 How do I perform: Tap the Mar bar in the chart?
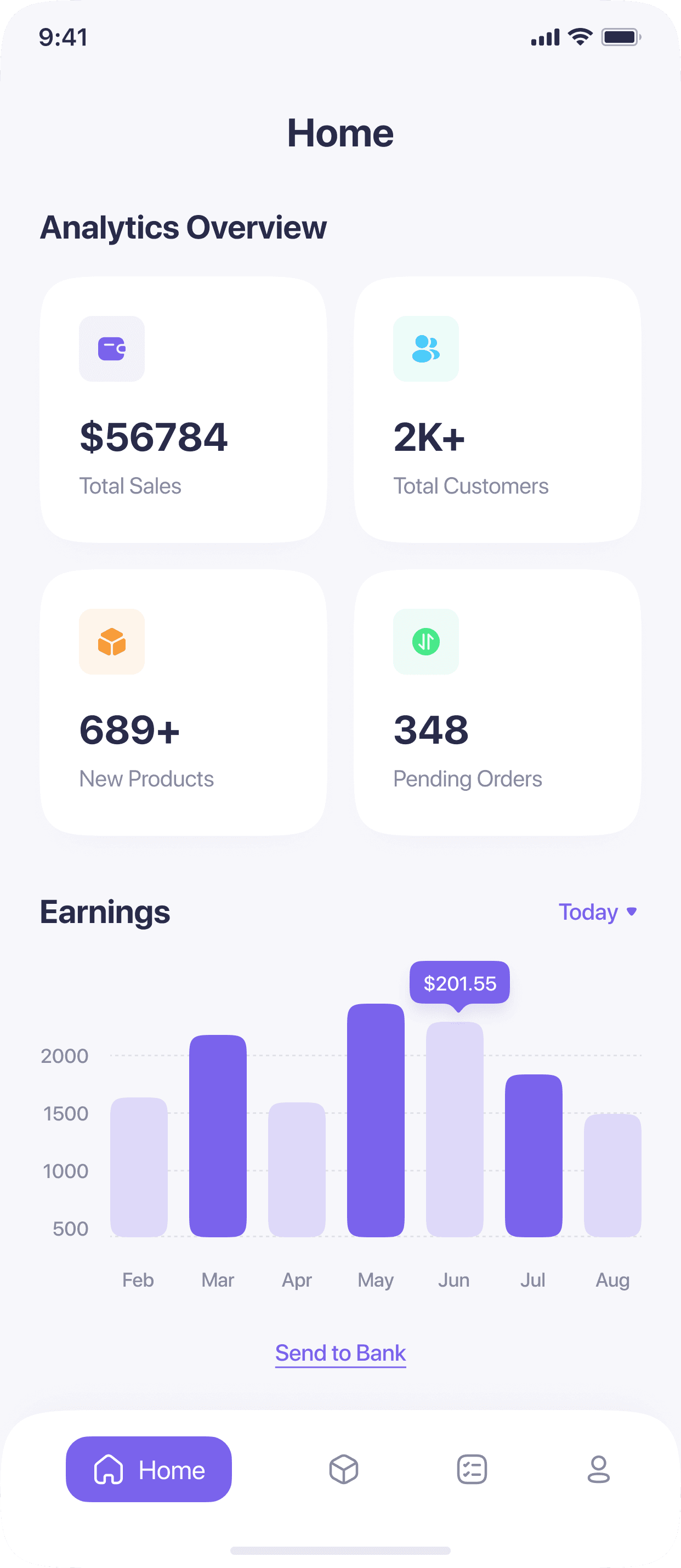(x=218, y=1135)
